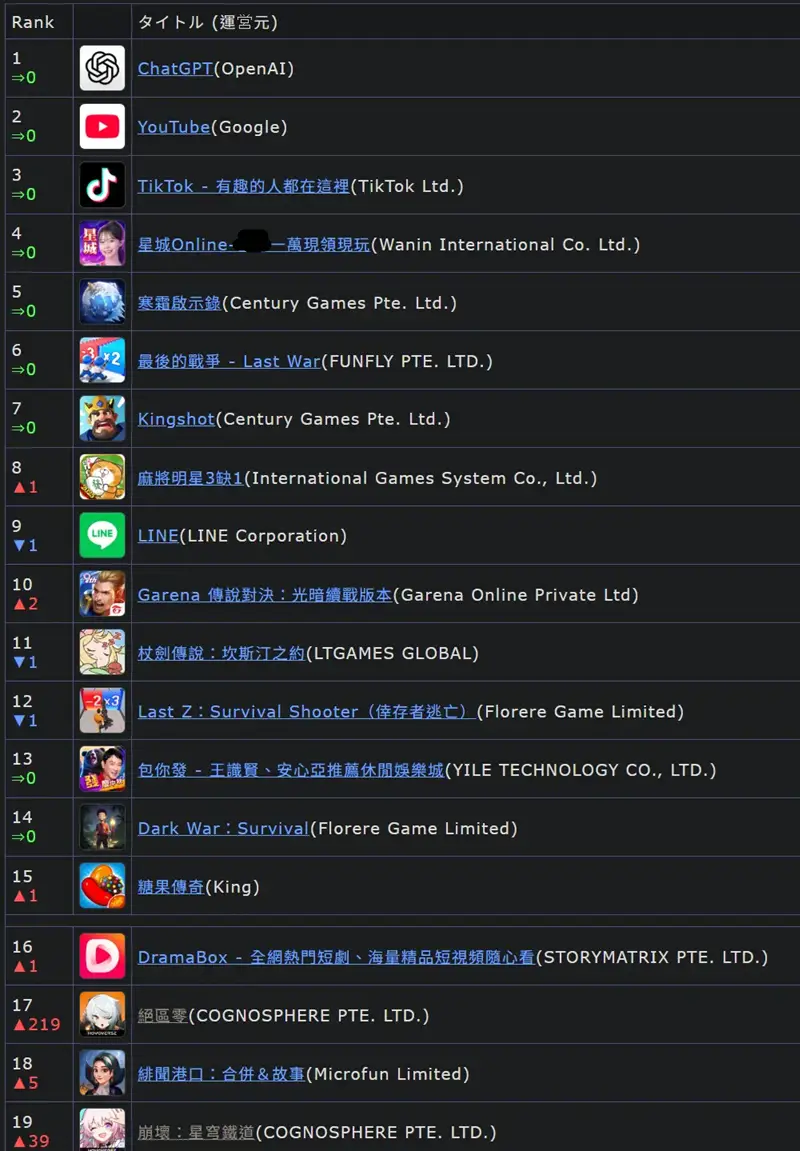Open the Last Z: Survival Shooter link
Viewport: 800px width, 1151px height.
(304, 712)
